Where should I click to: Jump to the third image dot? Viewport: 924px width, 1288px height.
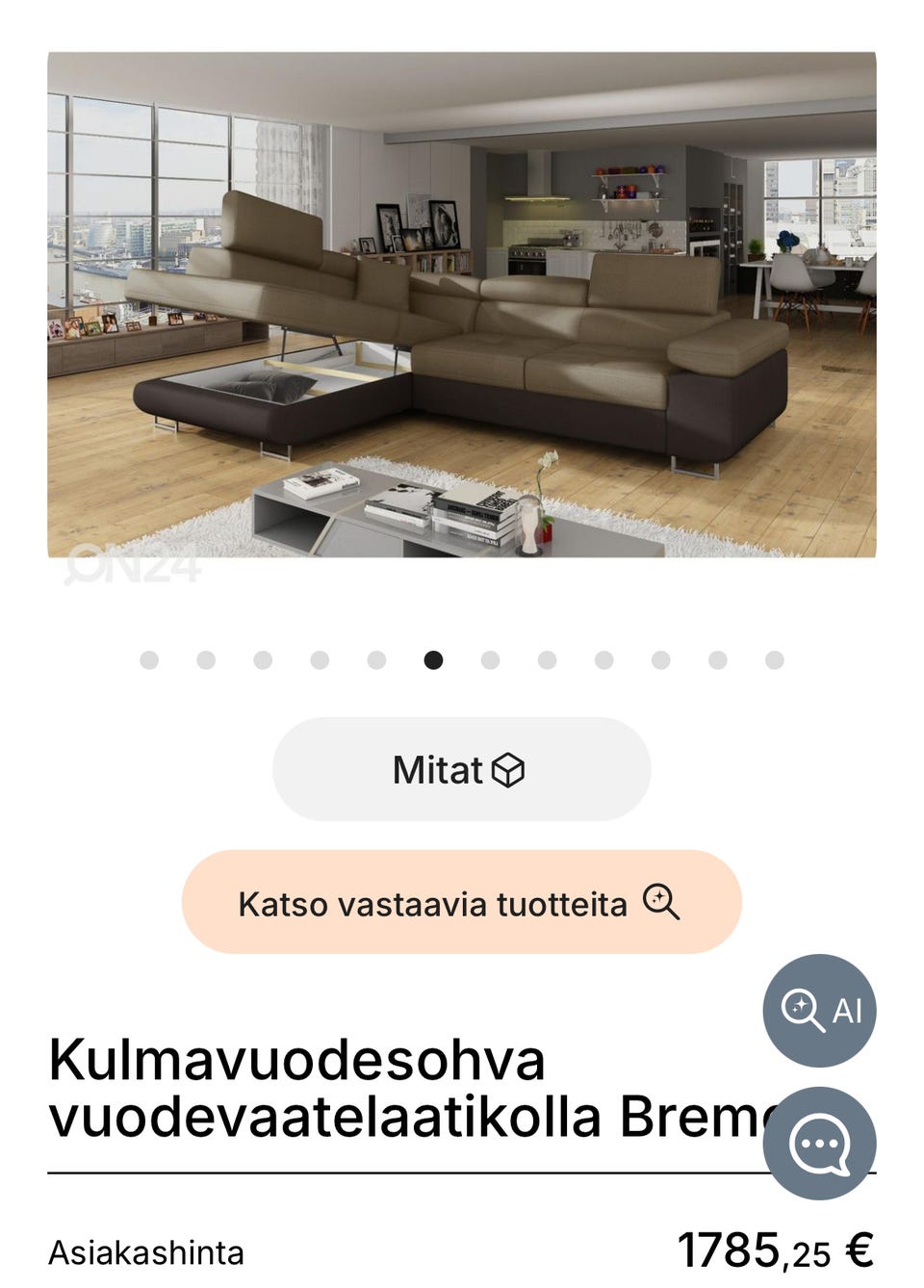click(260, 660)
